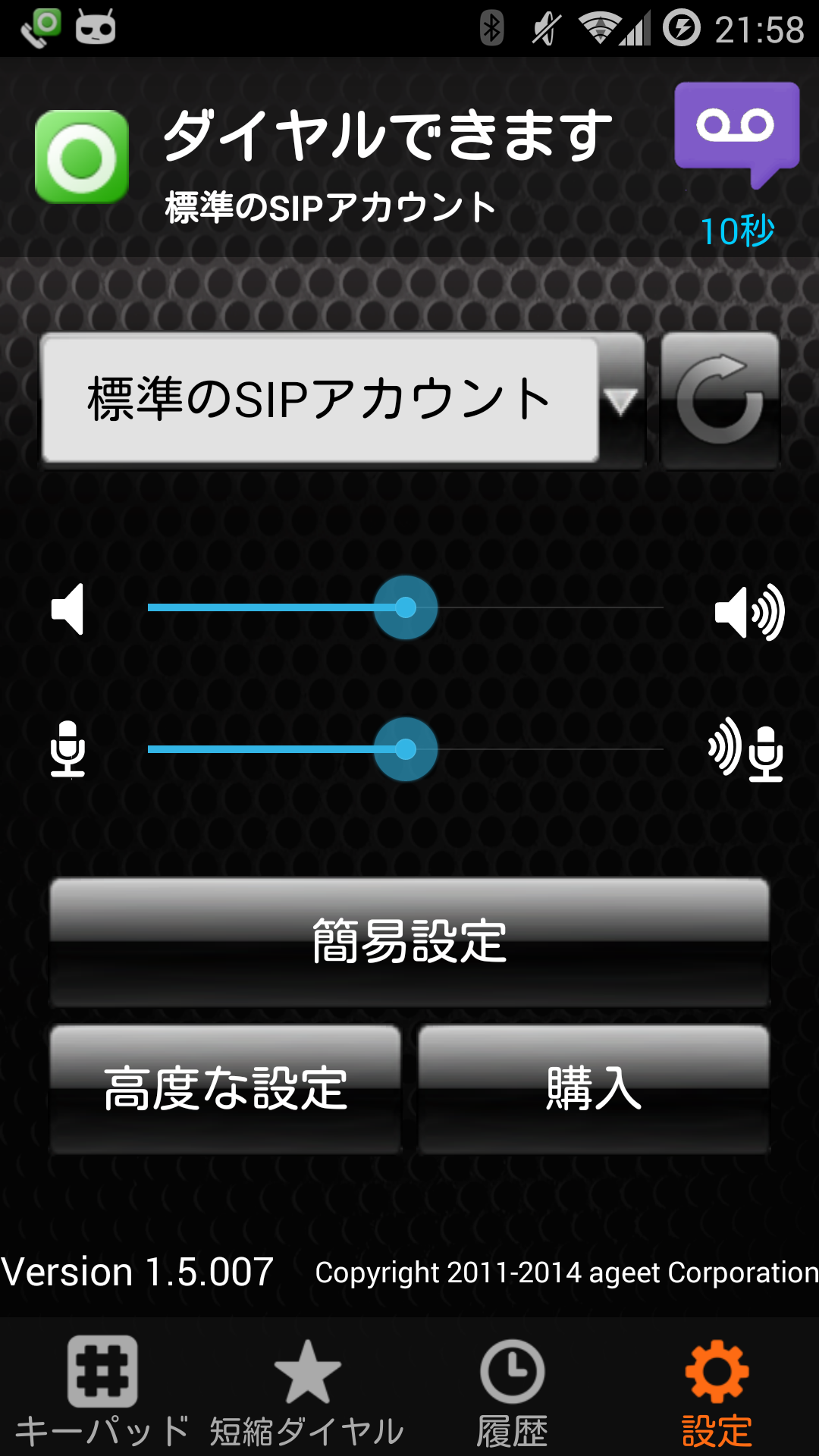Open 高度な設定 advanced settings

click(225, 1089)
